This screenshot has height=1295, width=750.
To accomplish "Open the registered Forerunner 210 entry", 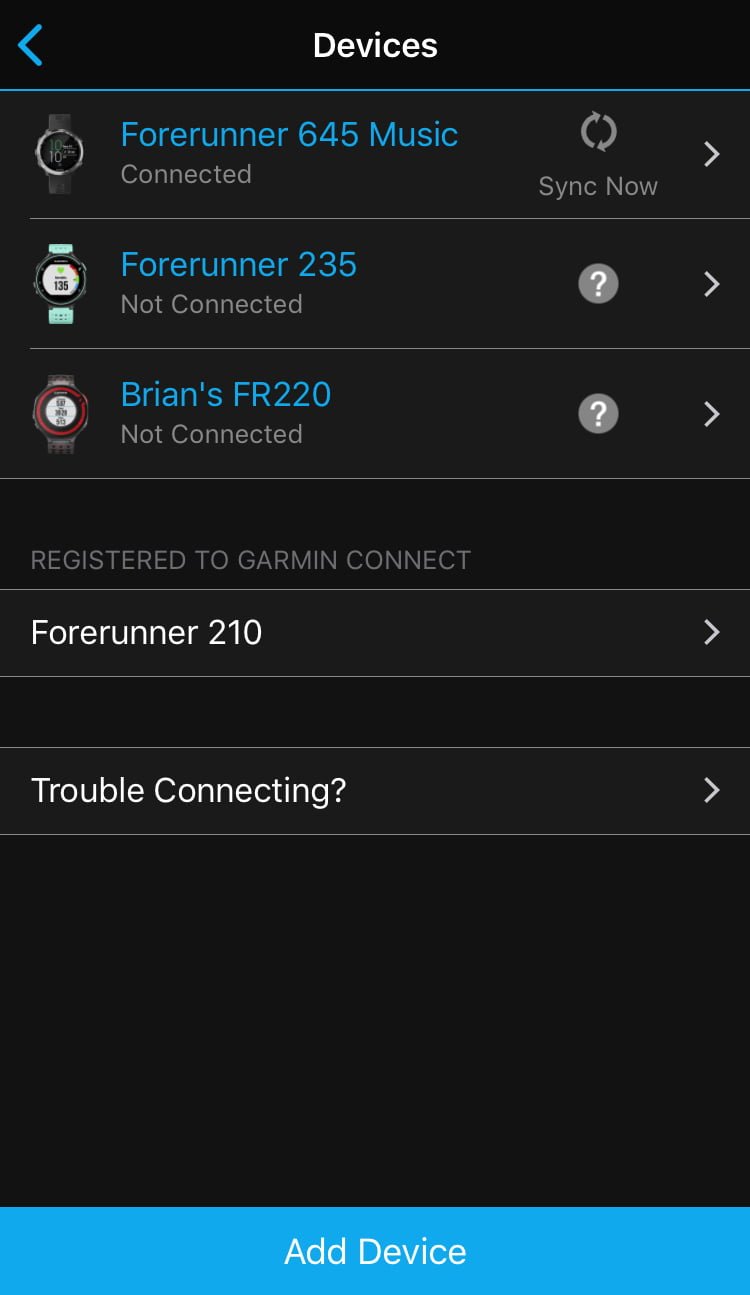I will click(375, 633).
